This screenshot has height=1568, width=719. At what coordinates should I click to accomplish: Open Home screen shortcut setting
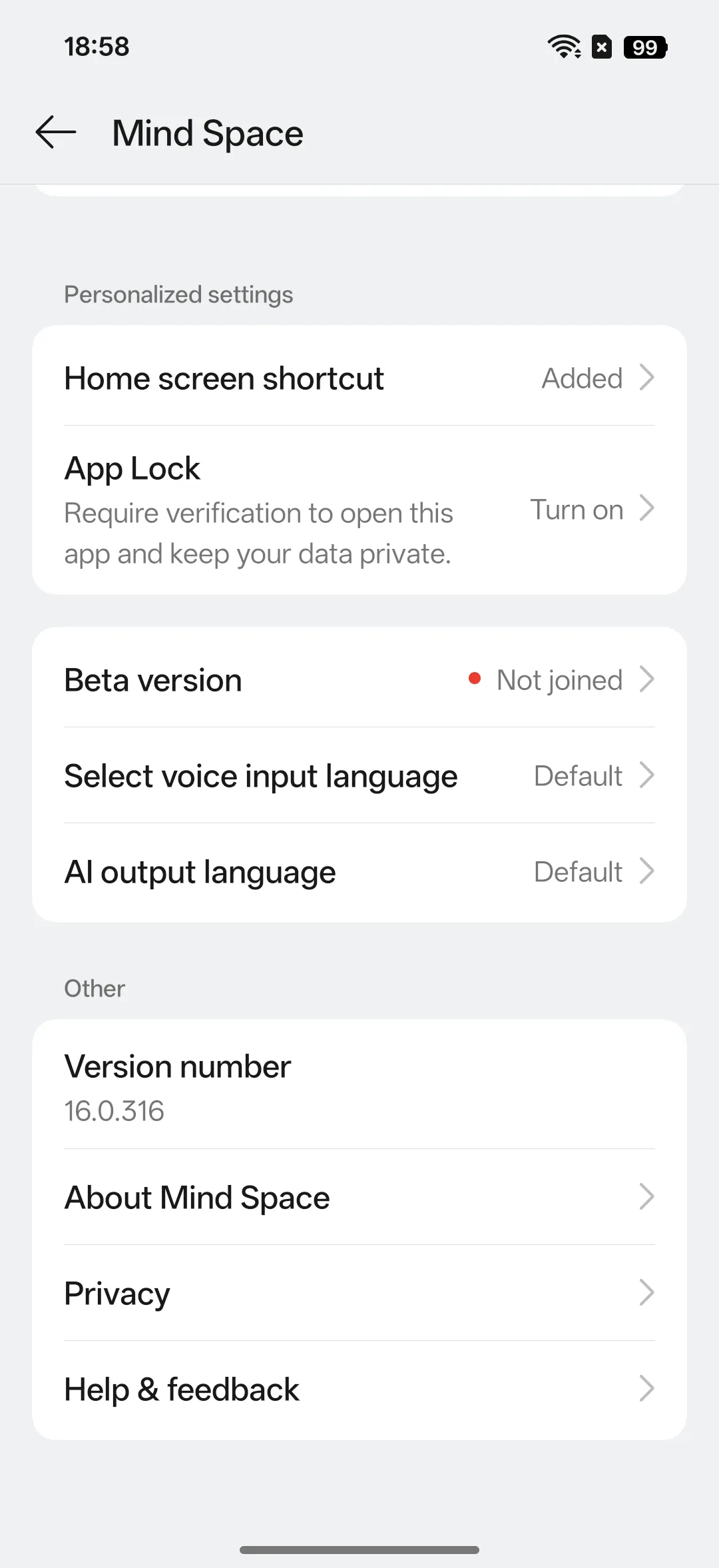tap(359, 378)
